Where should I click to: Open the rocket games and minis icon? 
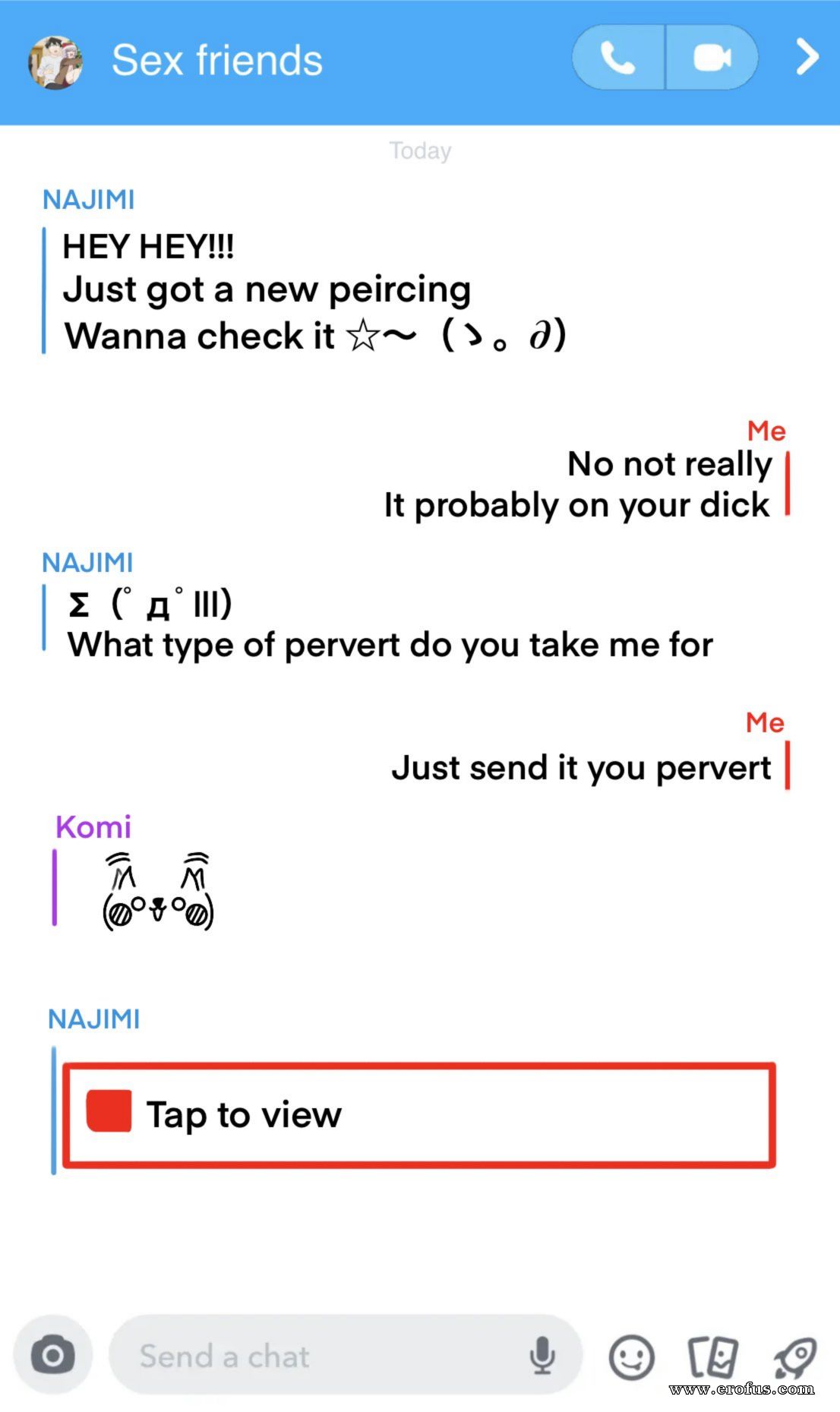click(794, 1357)
